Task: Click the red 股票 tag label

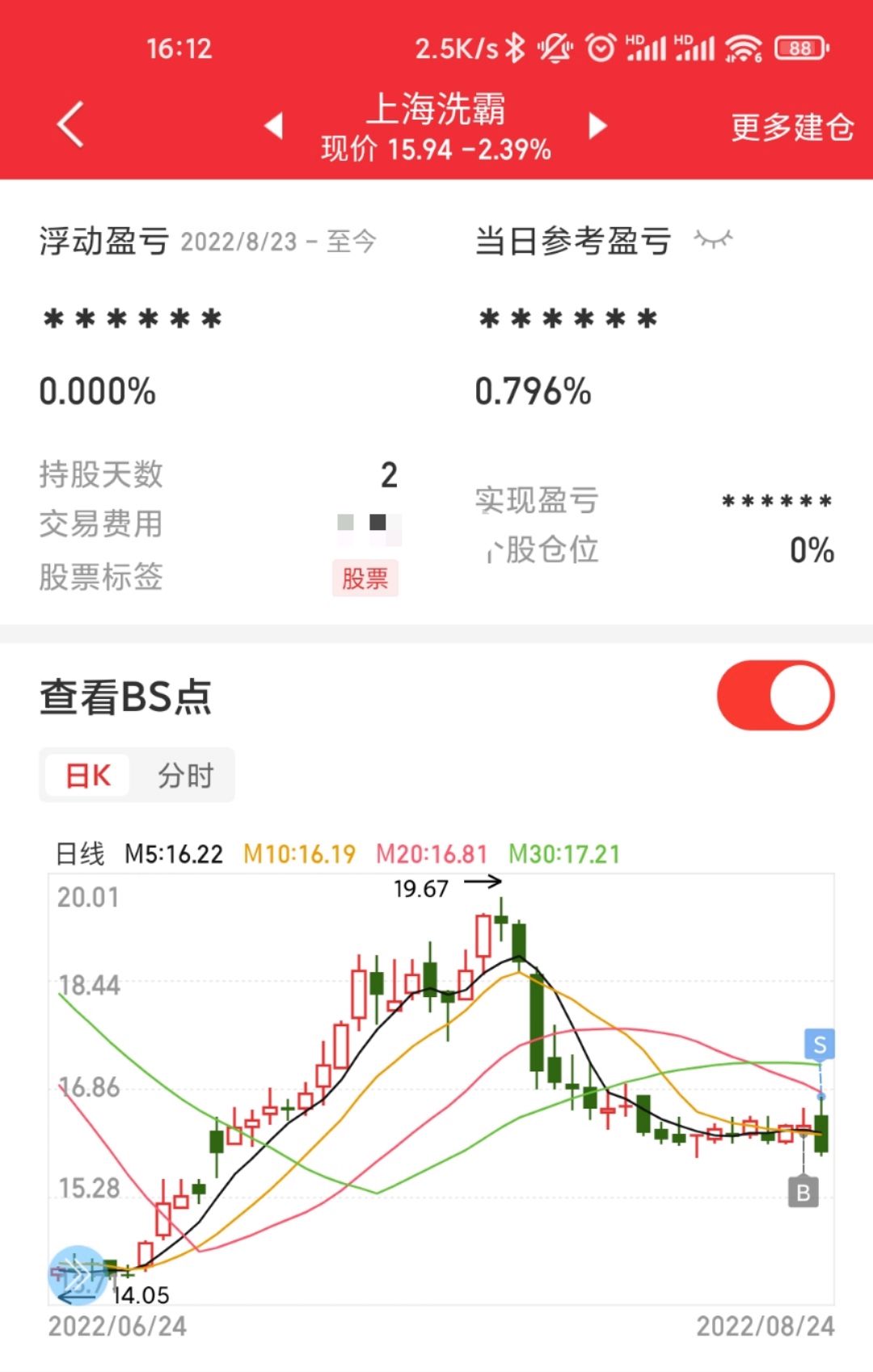Action: tap(365, 579)
